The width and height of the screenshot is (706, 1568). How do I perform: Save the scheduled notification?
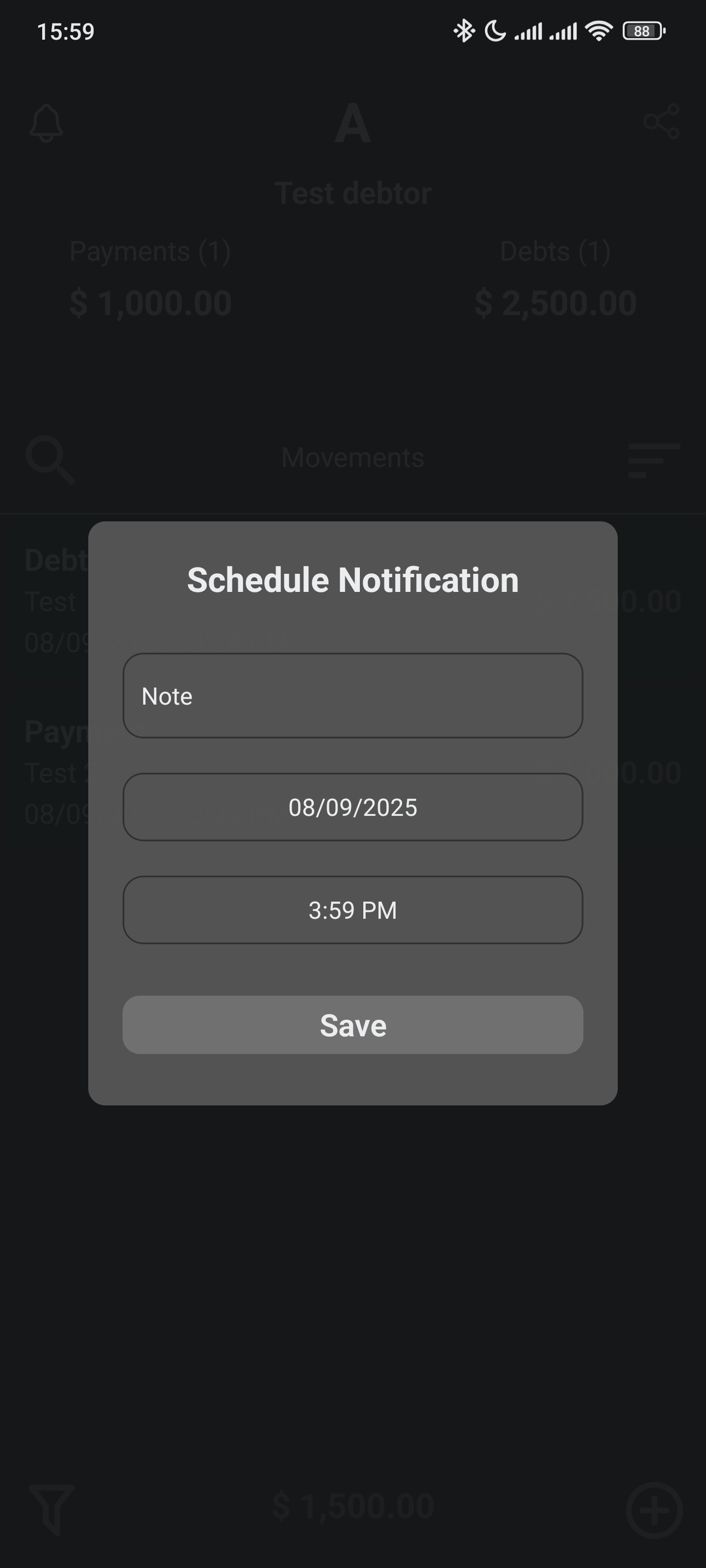[353, 1025]
